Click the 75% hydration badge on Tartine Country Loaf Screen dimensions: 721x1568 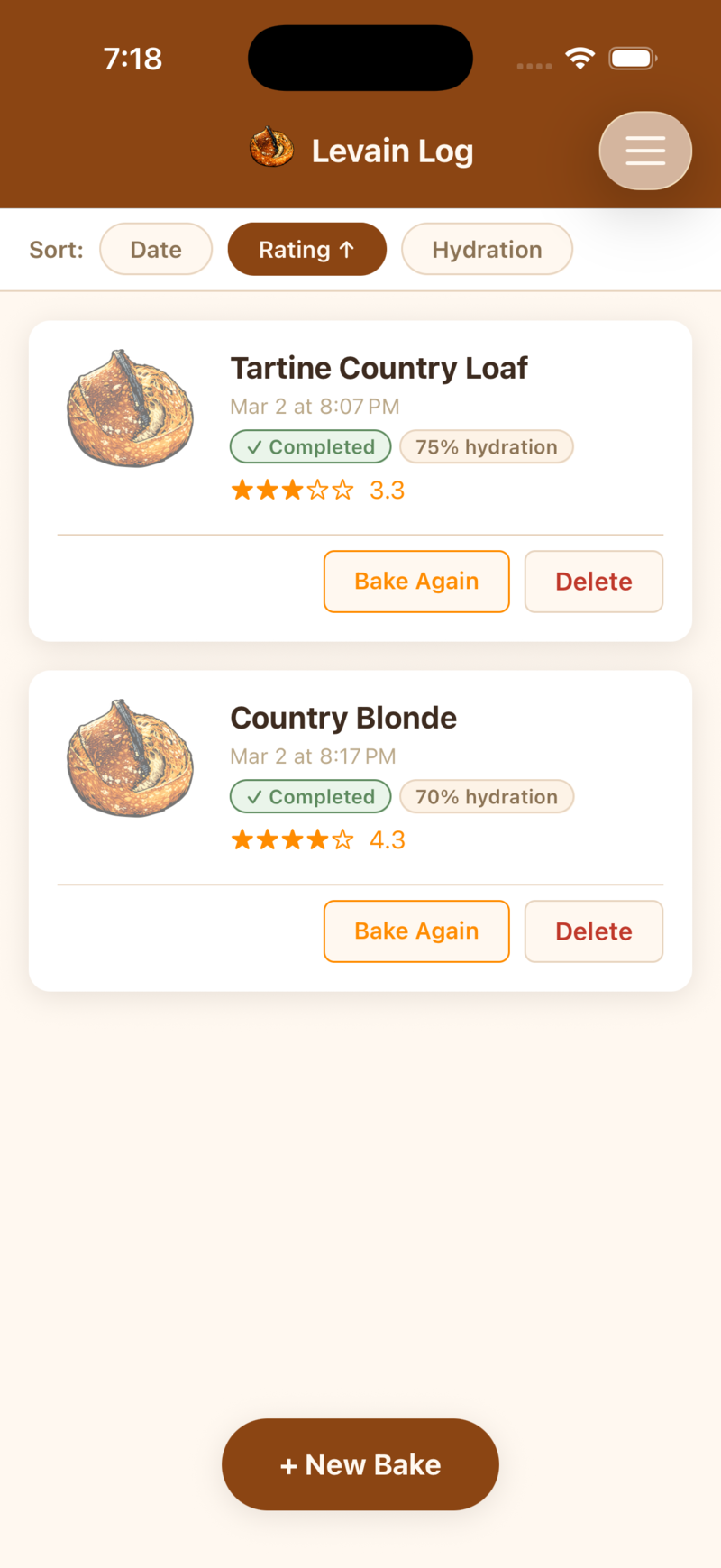click(486, 446)
